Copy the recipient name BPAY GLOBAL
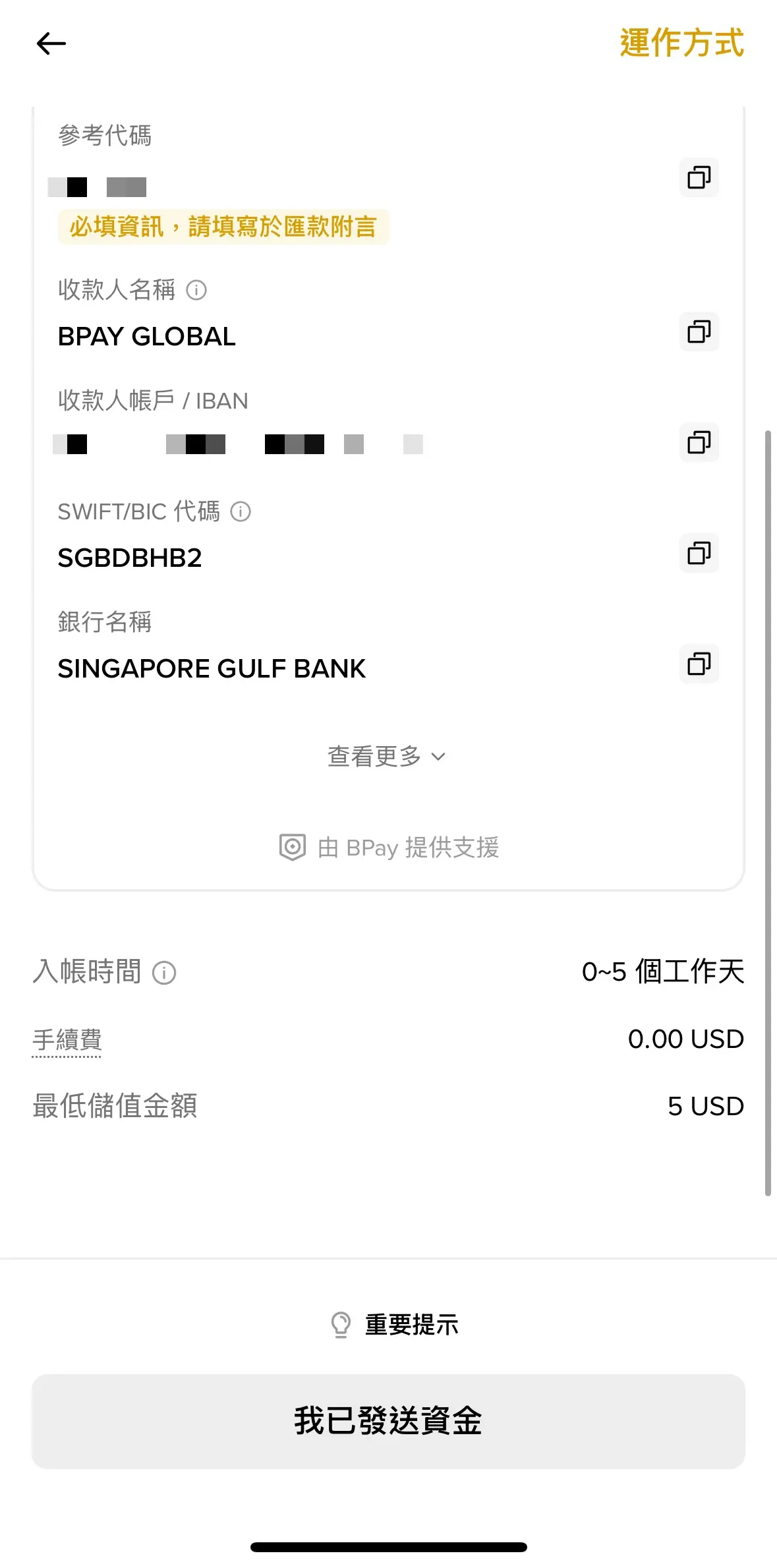The image size is (777, 1568). coord(699,332)
